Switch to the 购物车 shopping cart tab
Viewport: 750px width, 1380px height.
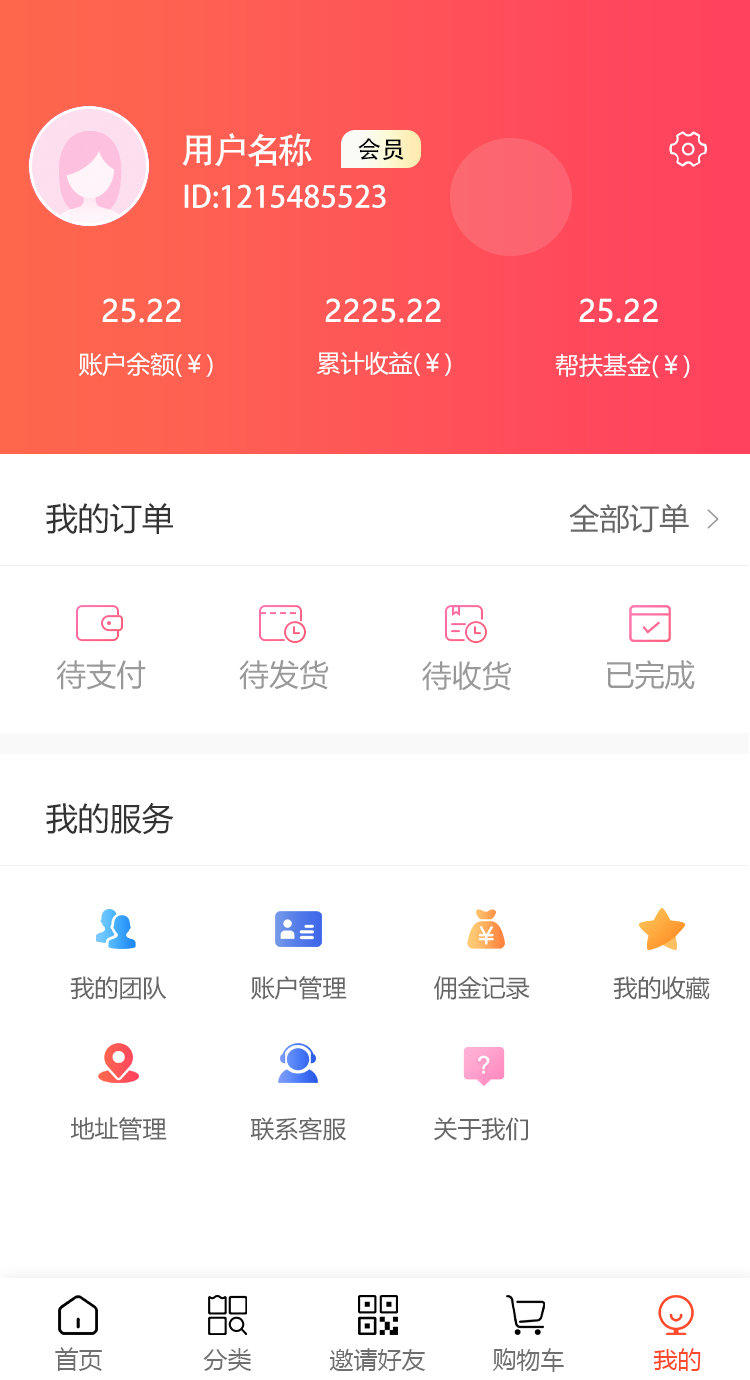526,1330
